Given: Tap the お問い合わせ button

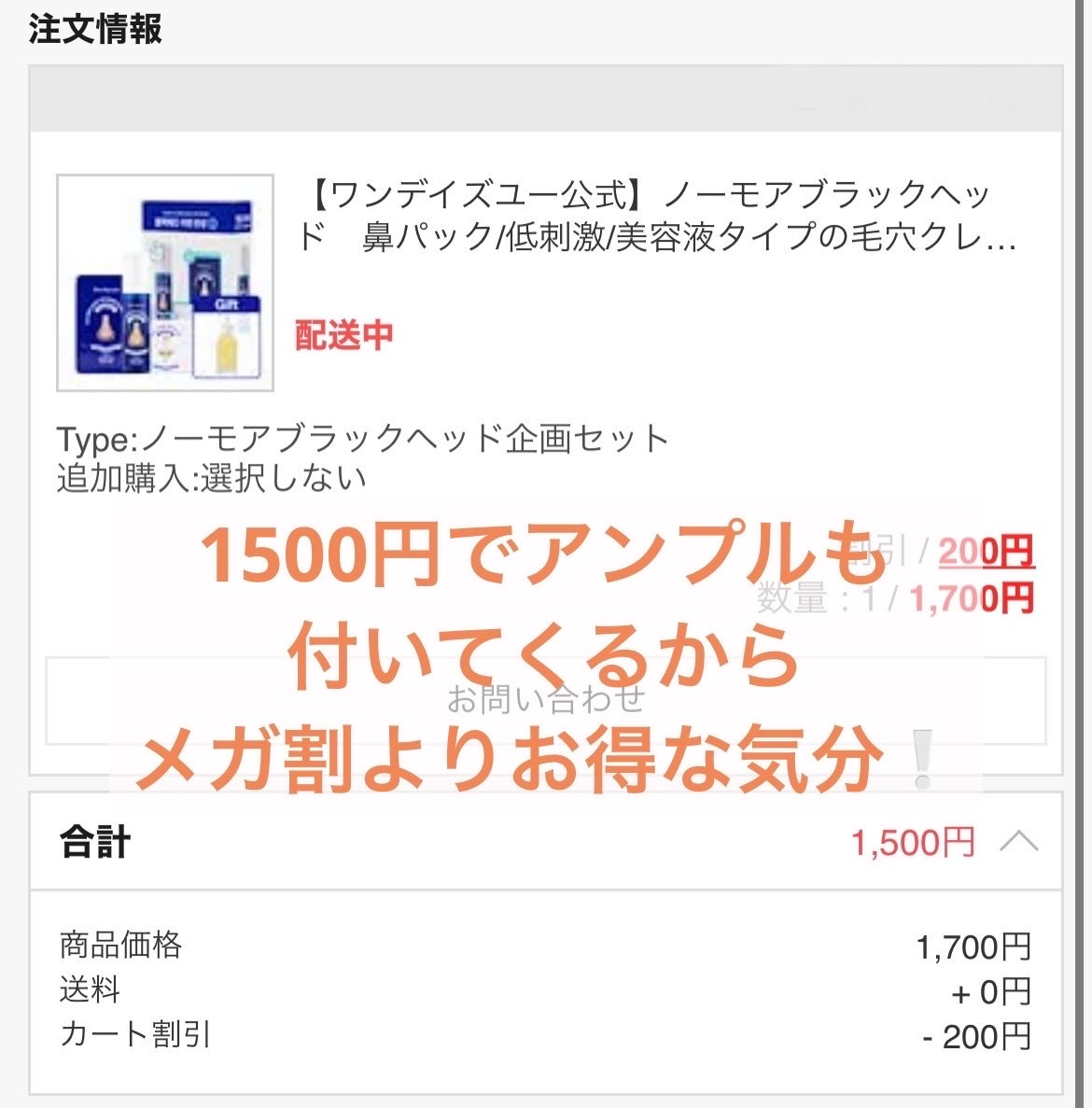Looking at the screenshot, I should click(x=546, y=699).
